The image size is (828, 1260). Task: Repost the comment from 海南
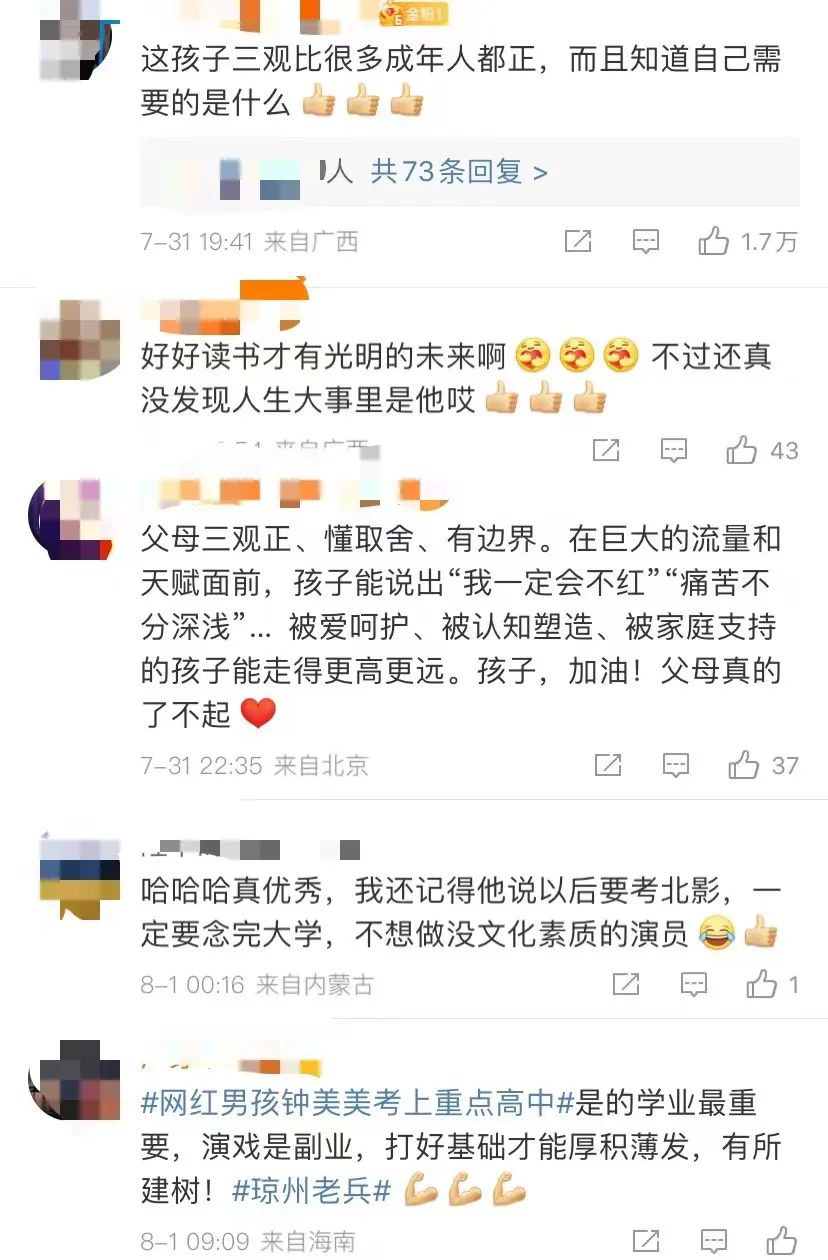coord(646,1241)
